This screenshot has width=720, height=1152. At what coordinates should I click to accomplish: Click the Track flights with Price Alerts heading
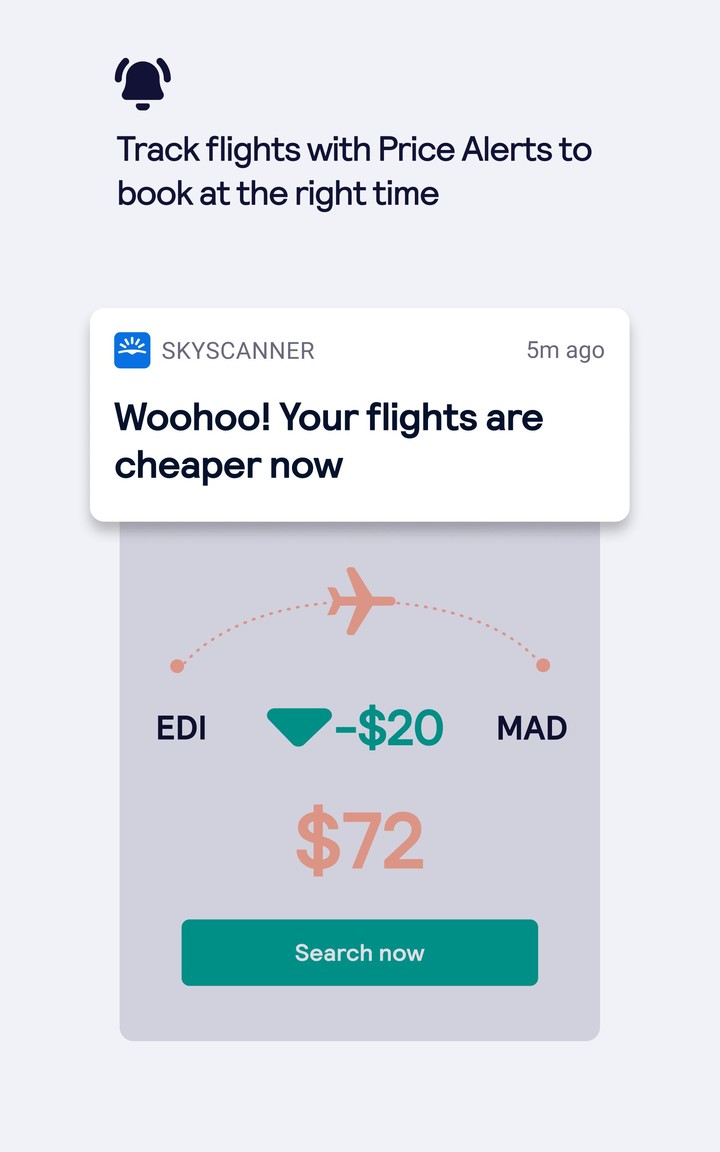355,170
